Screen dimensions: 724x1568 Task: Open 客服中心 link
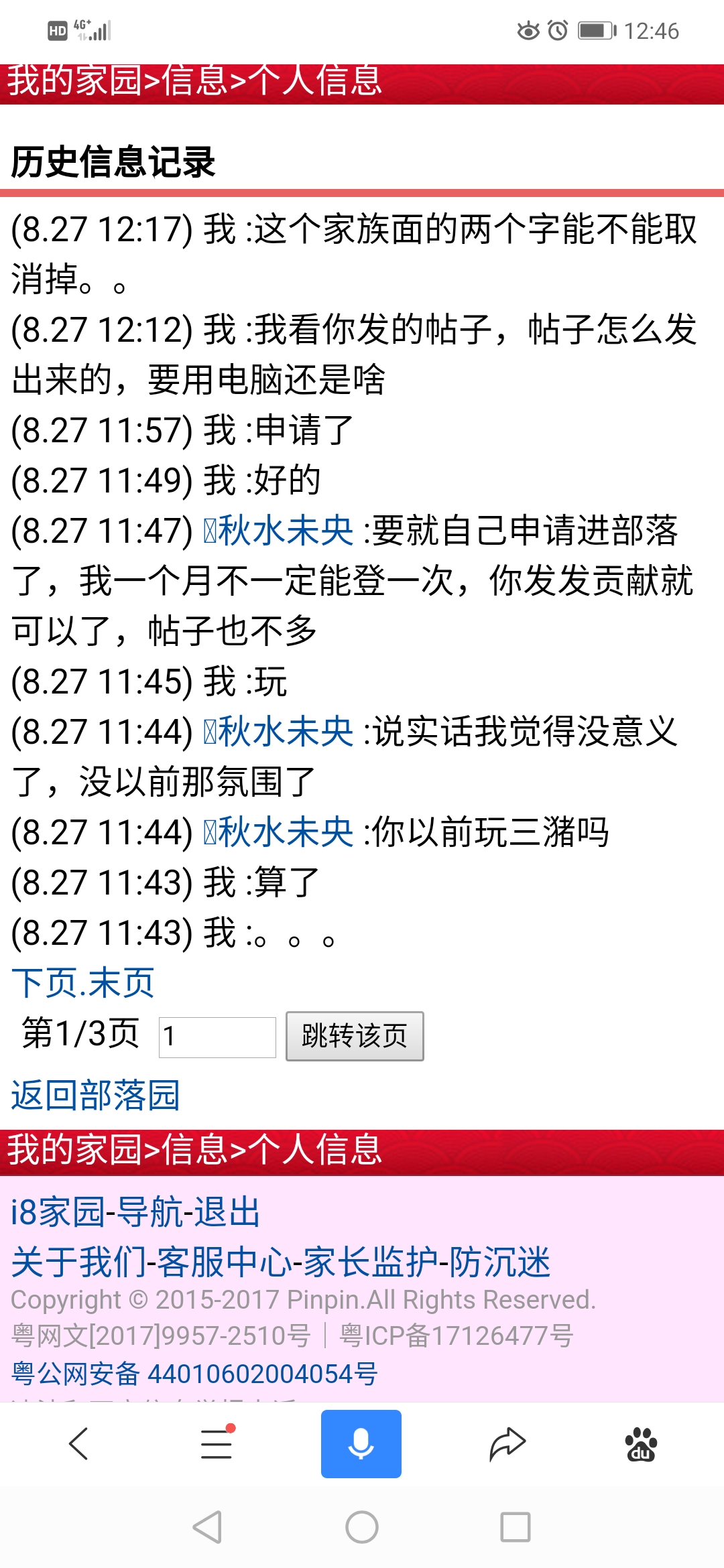point(225,1262)
